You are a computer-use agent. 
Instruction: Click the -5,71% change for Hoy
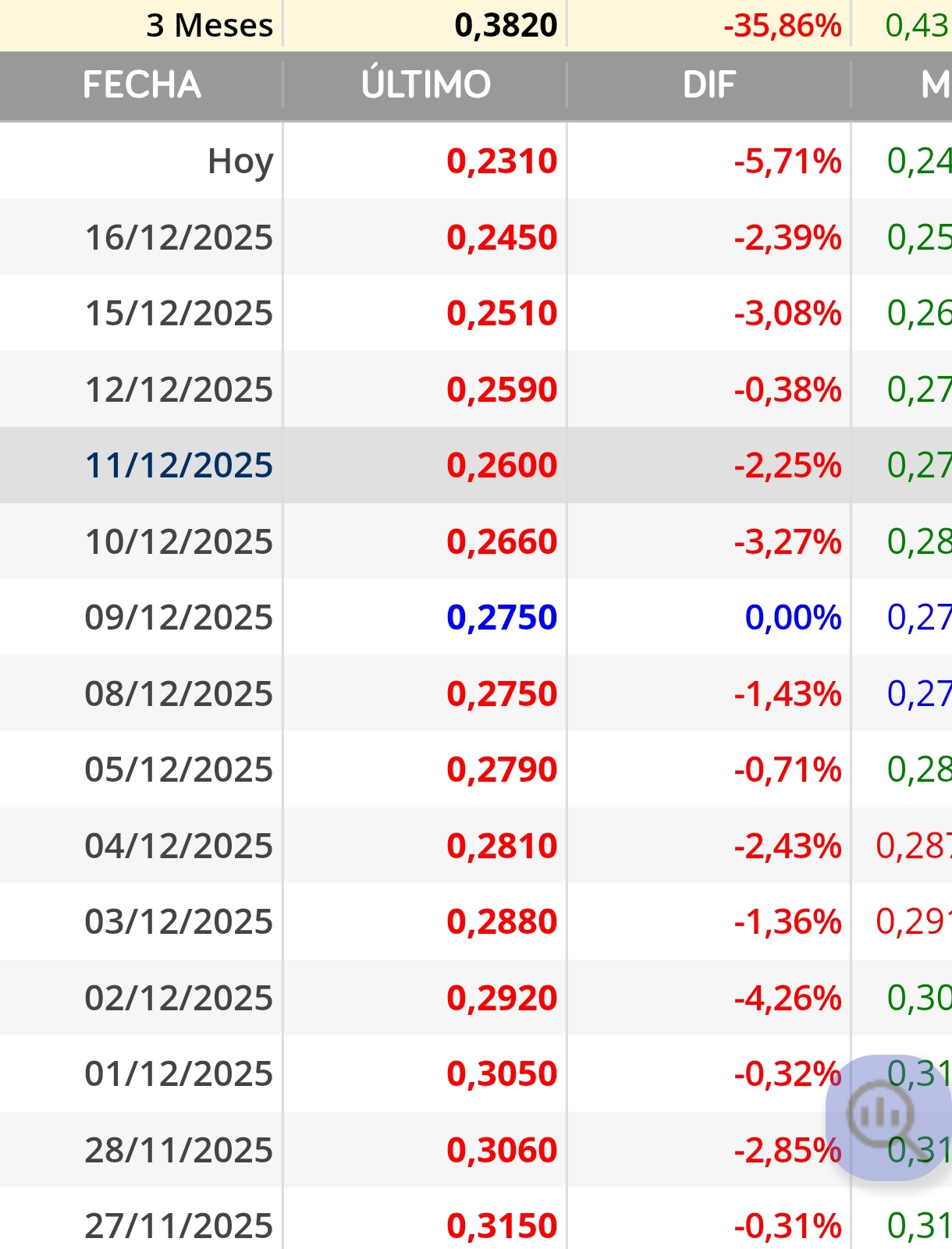[x=787, y=162]
